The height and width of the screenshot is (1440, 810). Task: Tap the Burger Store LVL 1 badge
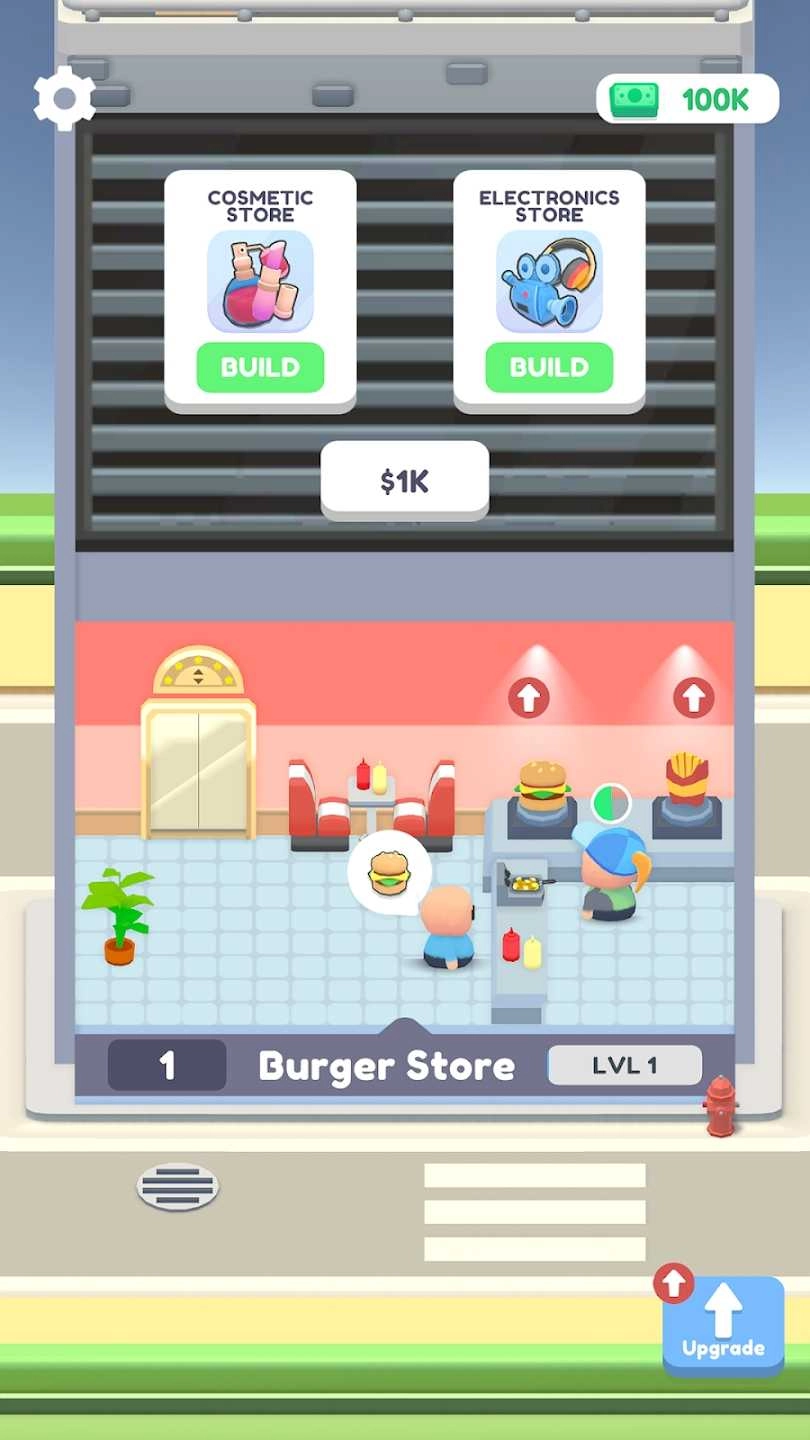625,1065
